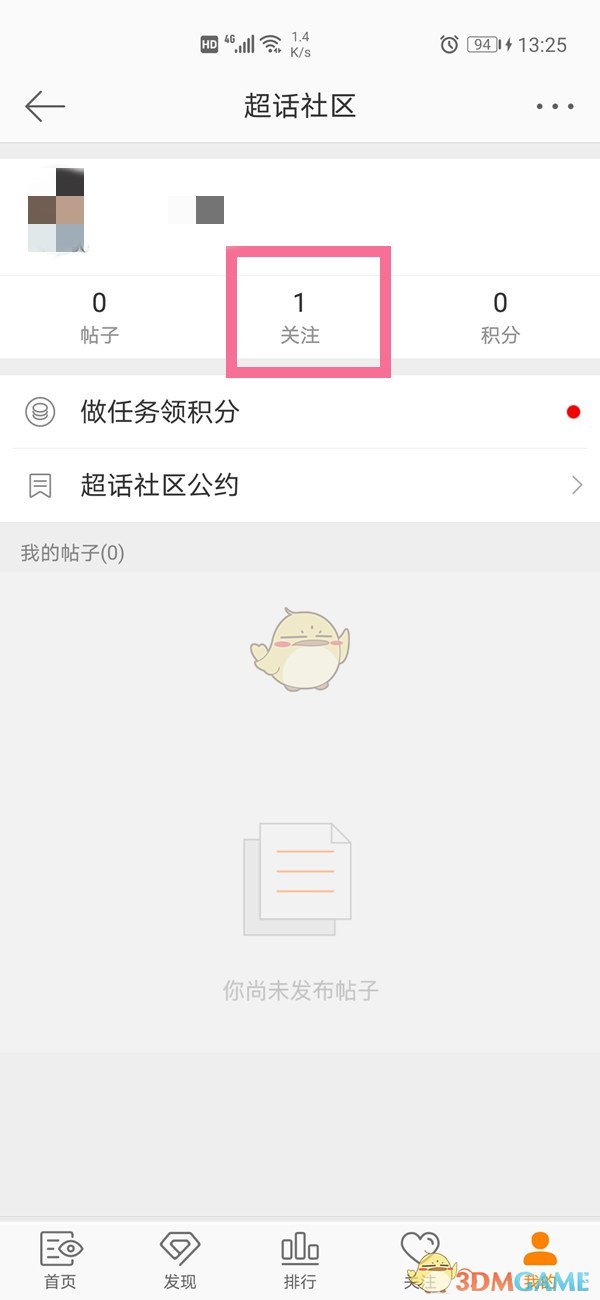Switch to the 关注 bottom tab
600x1300 pixels.
click(x=420, y=1260)
